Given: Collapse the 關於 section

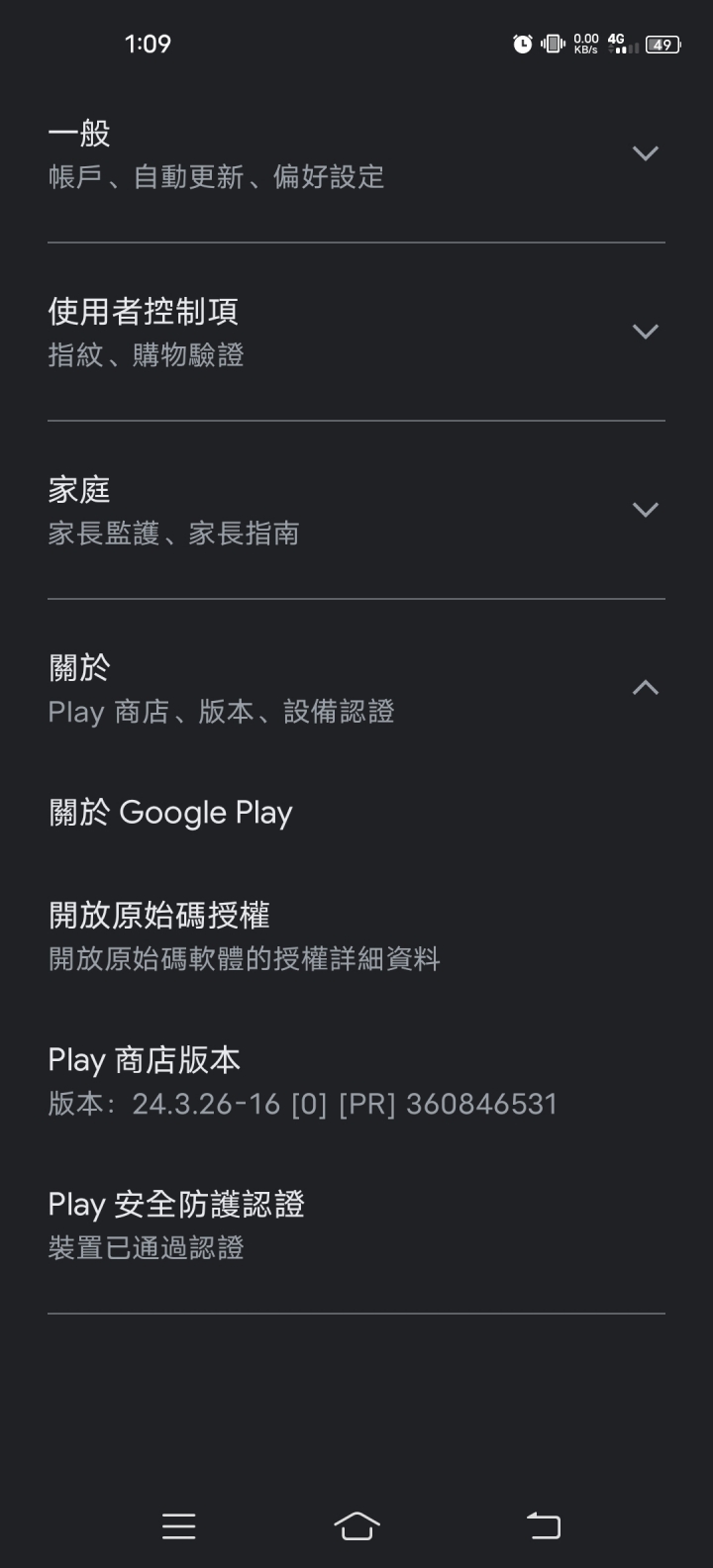Looking at the screenshot, I should (356, 688).
